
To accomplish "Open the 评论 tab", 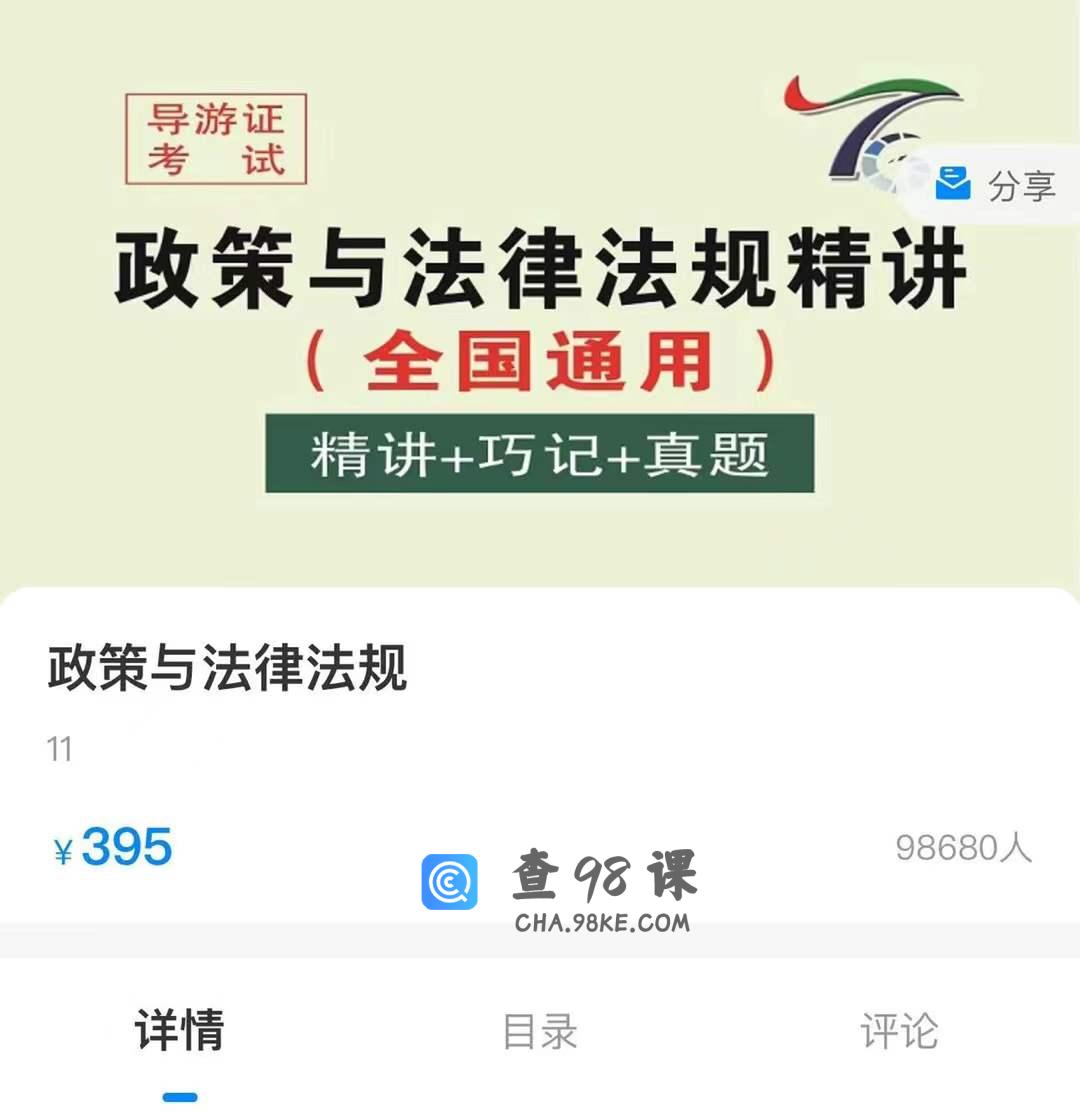I will (x=899, y=1032).
